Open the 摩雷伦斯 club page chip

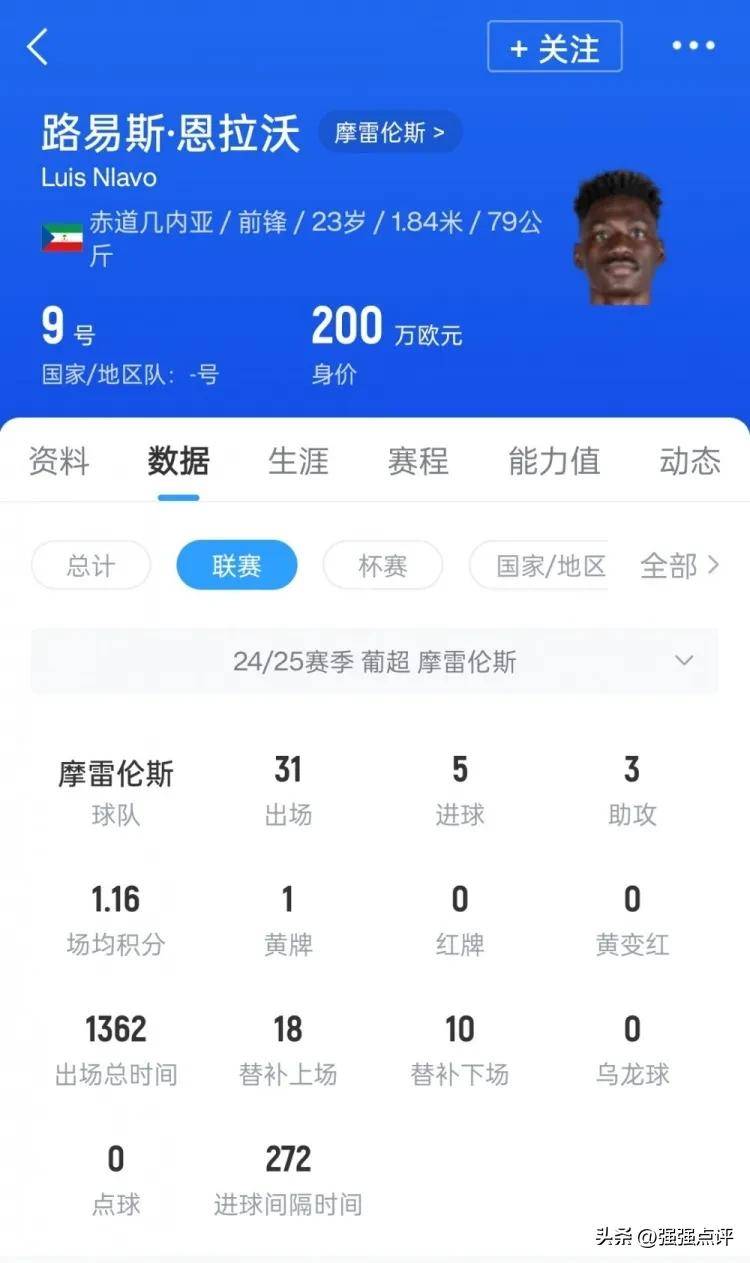coord(390,133)
